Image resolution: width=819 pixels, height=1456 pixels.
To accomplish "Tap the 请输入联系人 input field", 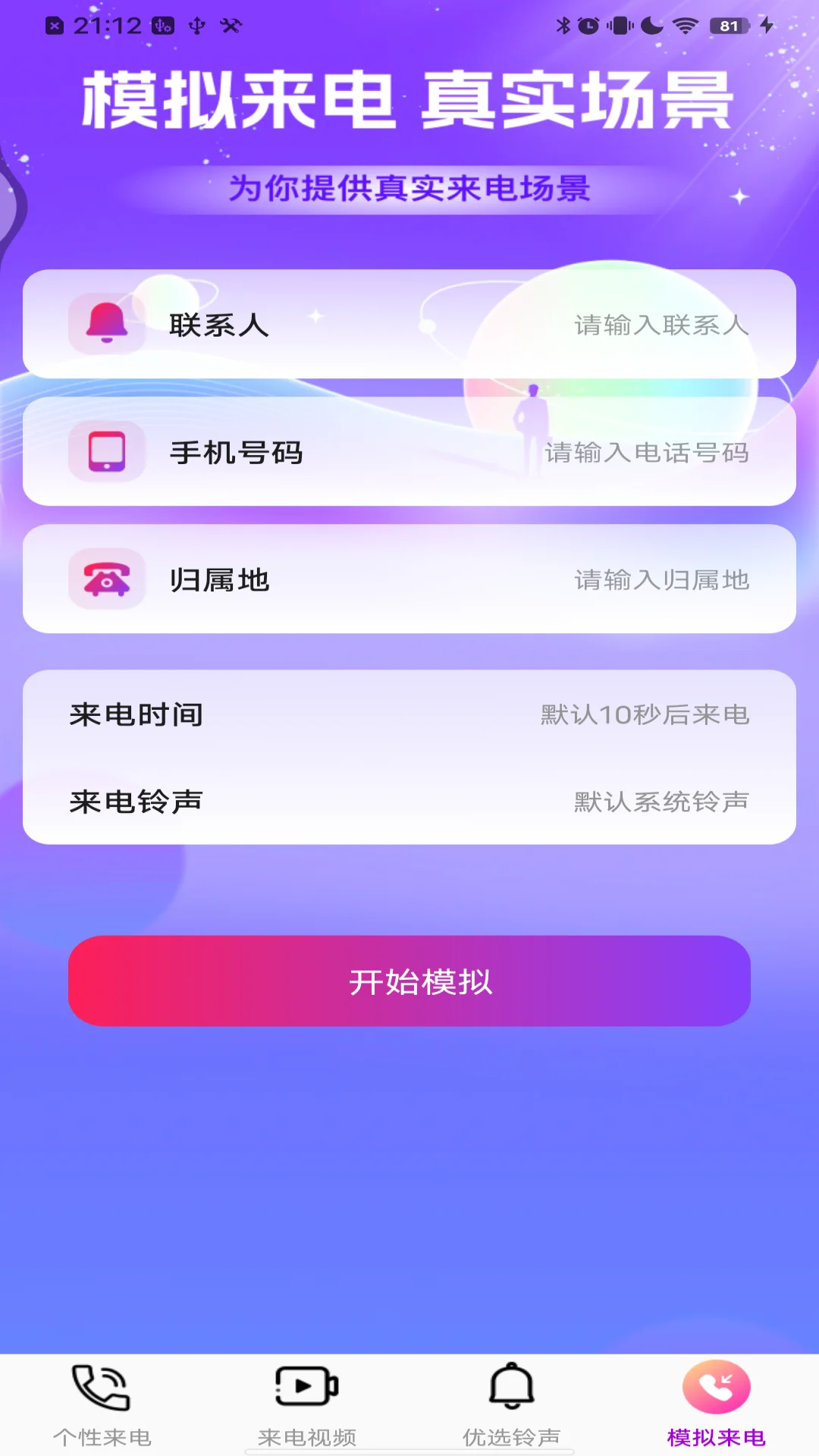I will tap(661, 326).
